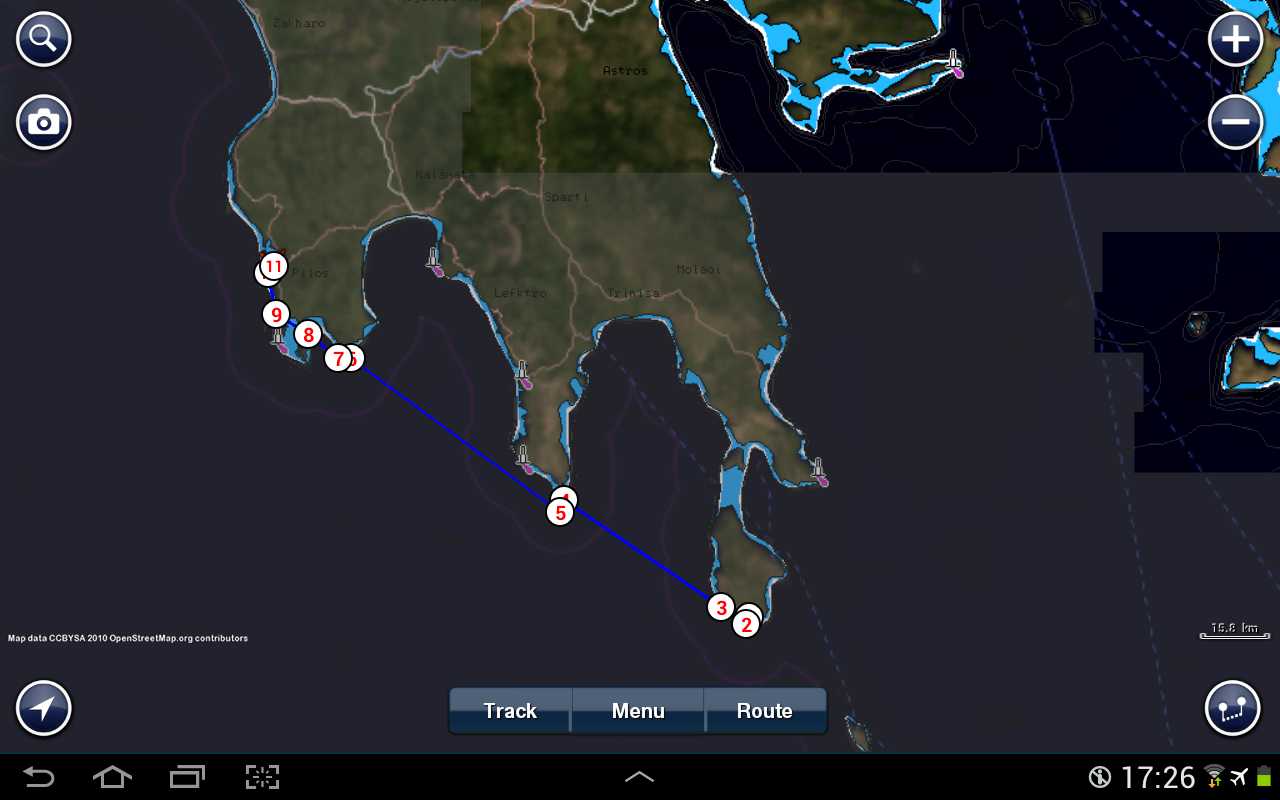The height and width of the screenshot is (800, 1280).
Task: Zoom in with the plus button
Action: click(x=1236, y=40)
